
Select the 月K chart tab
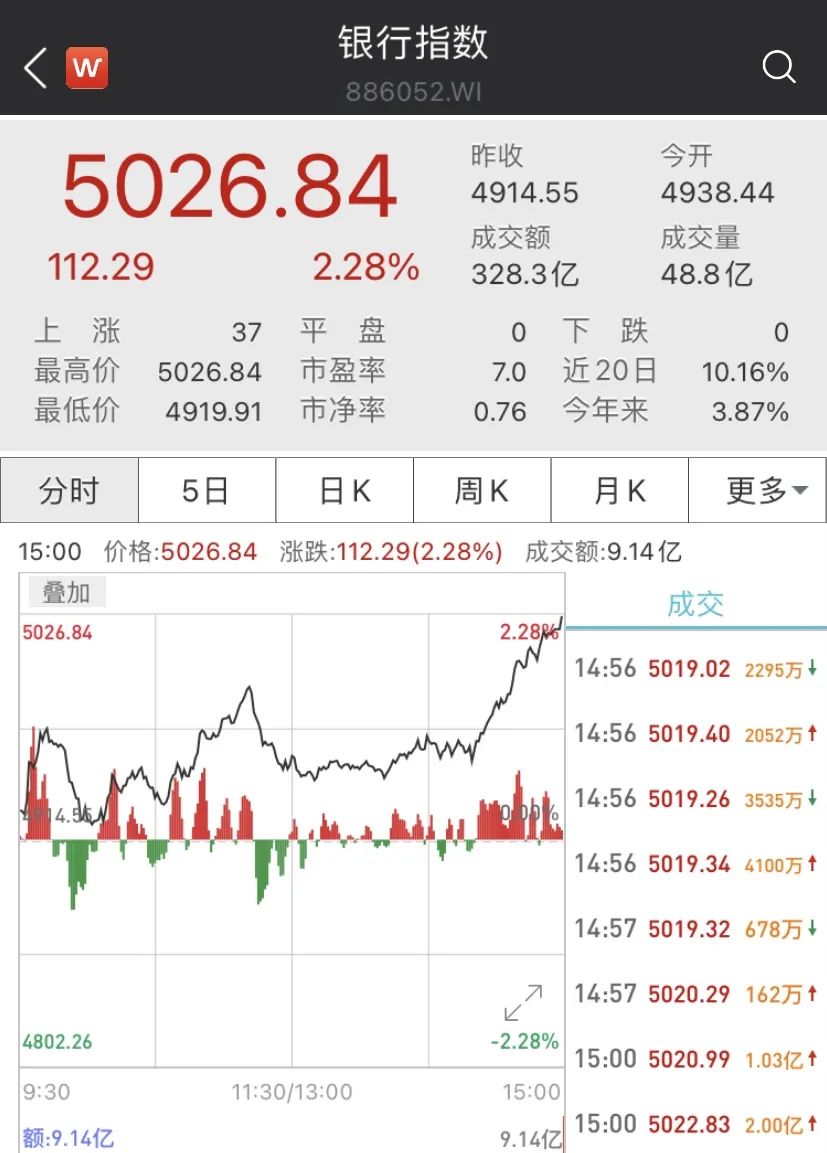[620, 491]
